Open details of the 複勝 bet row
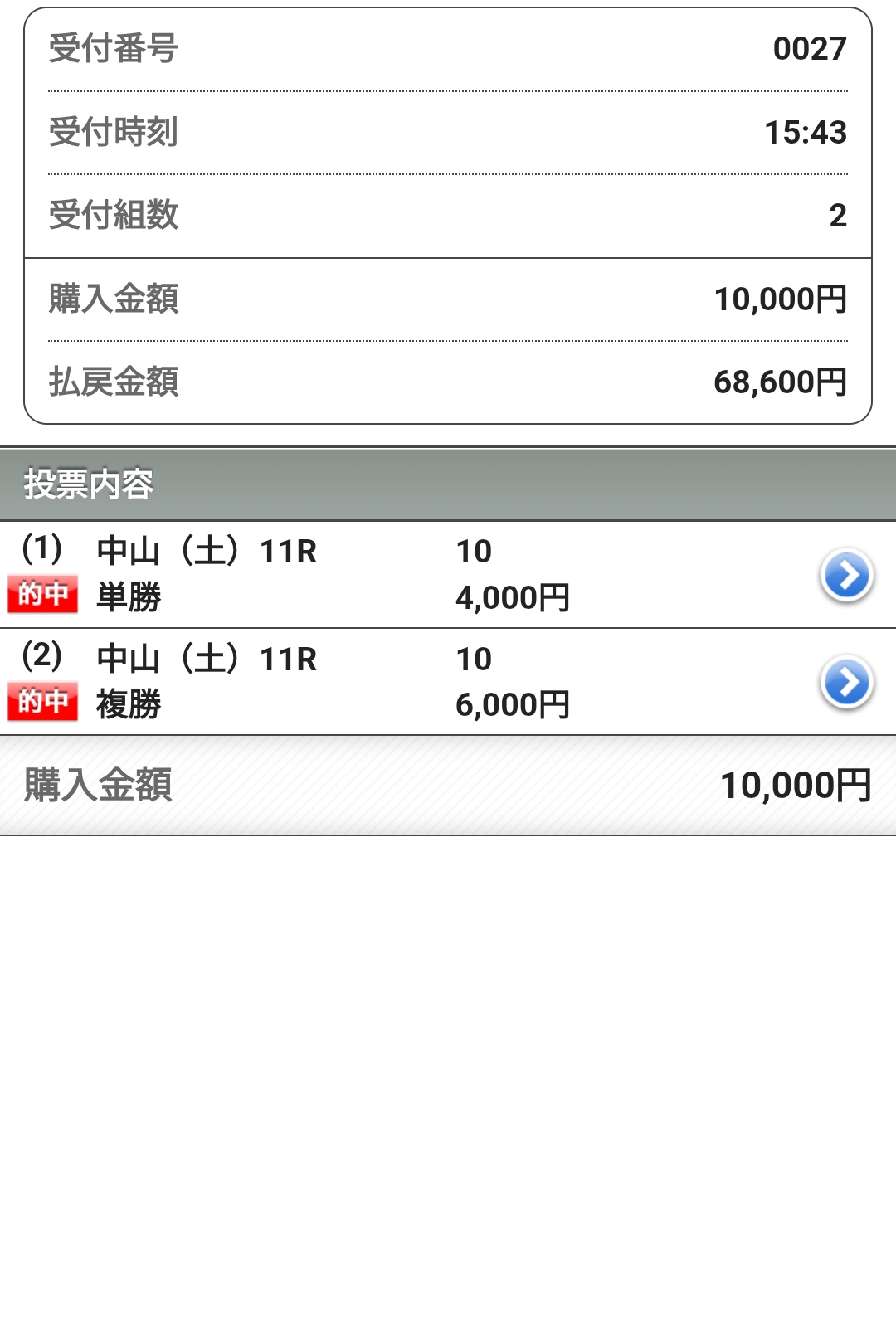Viewport: 896px width, 1324px height. coord(846,683)
